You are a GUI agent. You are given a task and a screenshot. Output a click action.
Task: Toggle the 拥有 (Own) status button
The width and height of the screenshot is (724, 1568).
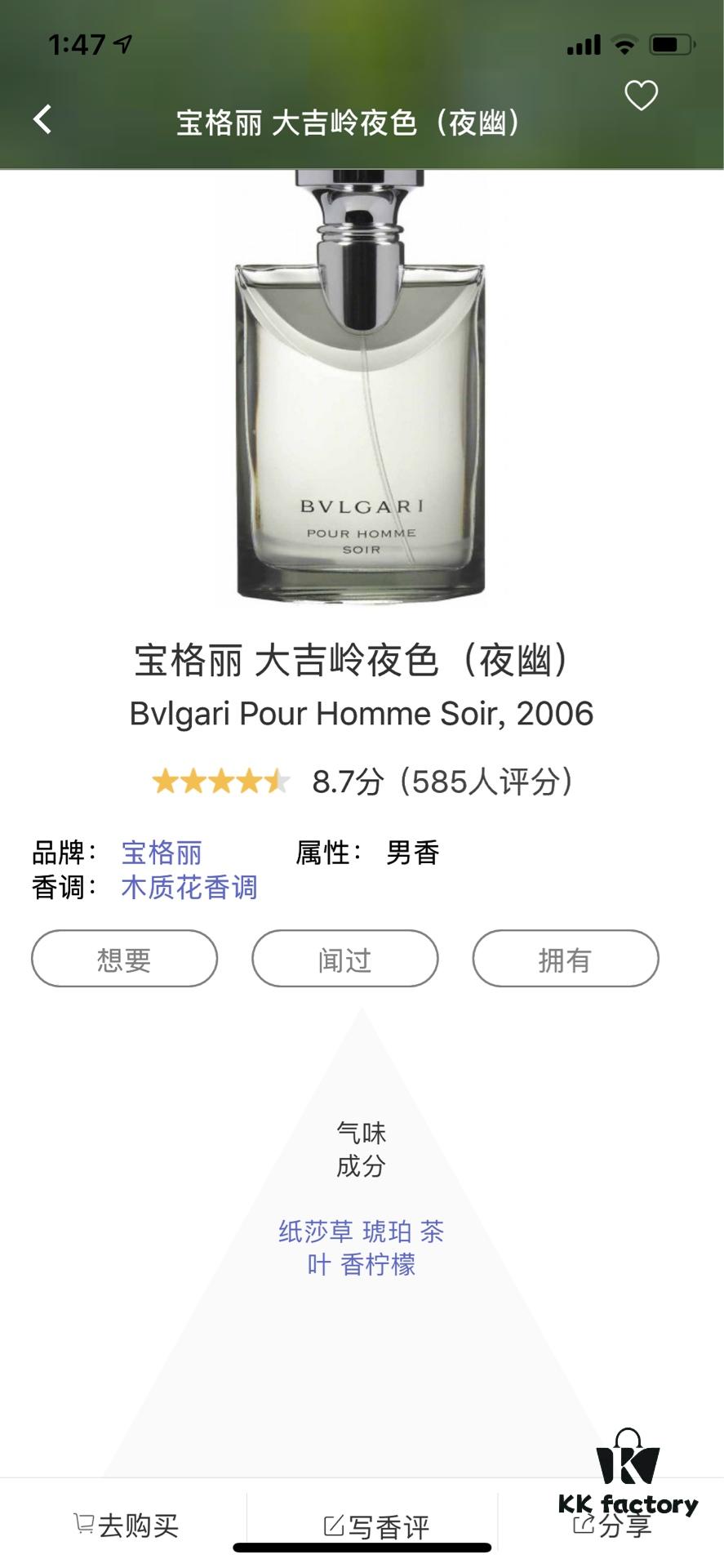pyautogui.click(x=566, y=960)
